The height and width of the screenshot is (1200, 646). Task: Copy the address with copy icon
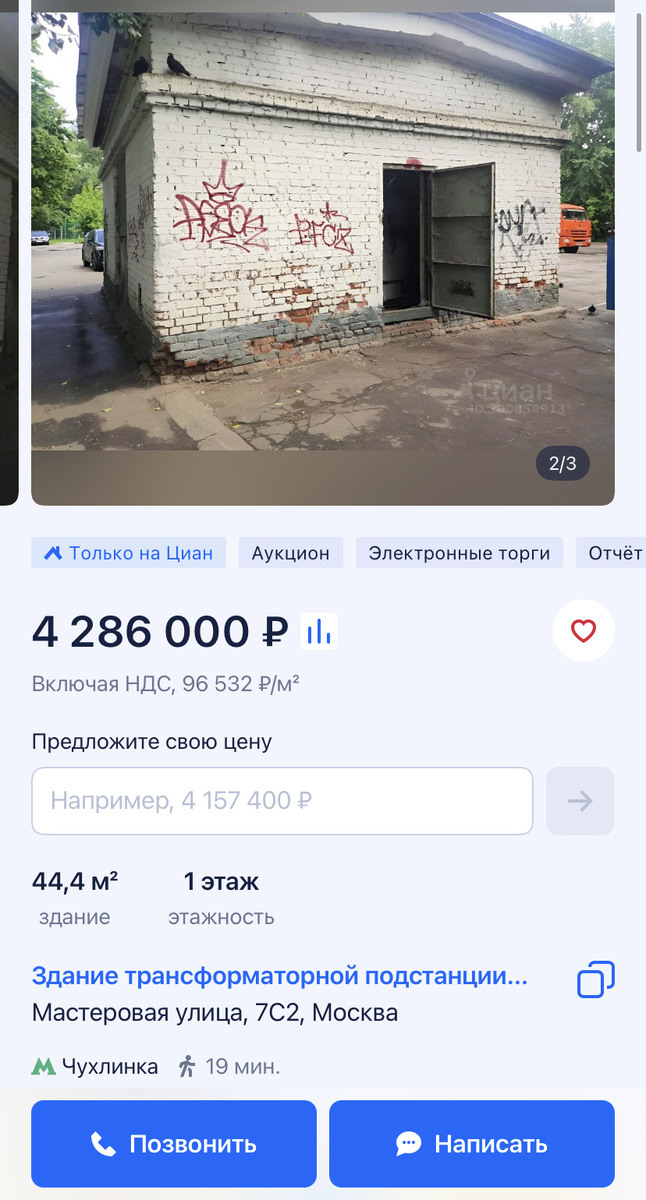pos(596,980)
